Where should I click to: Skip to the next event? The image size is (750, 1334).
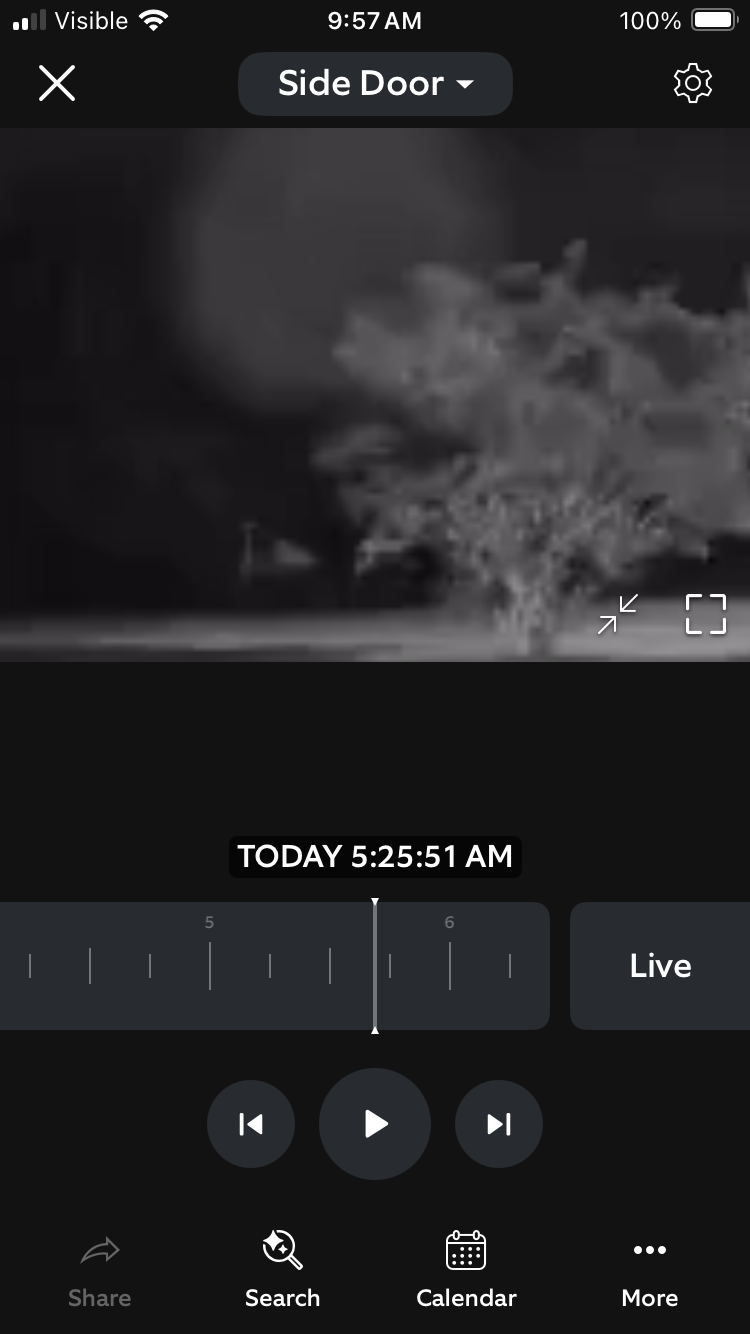(x=499, y=1124)
